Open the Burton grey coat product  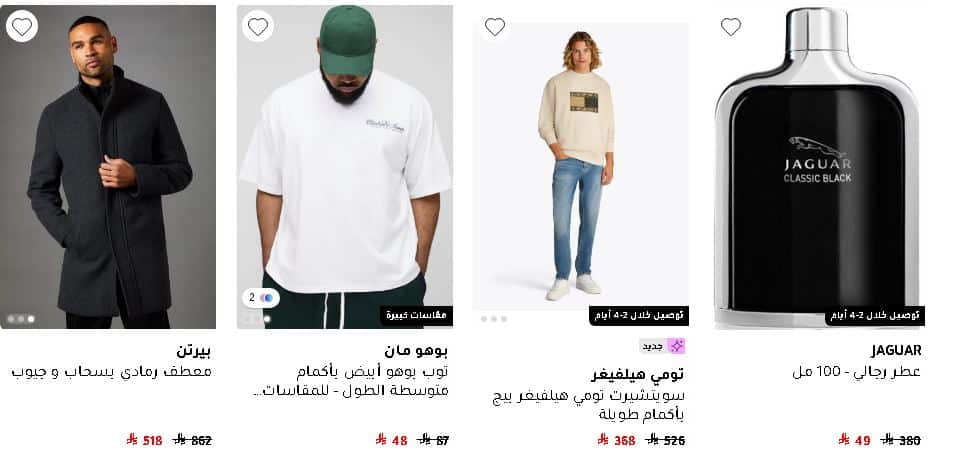(x=108, y=180)
